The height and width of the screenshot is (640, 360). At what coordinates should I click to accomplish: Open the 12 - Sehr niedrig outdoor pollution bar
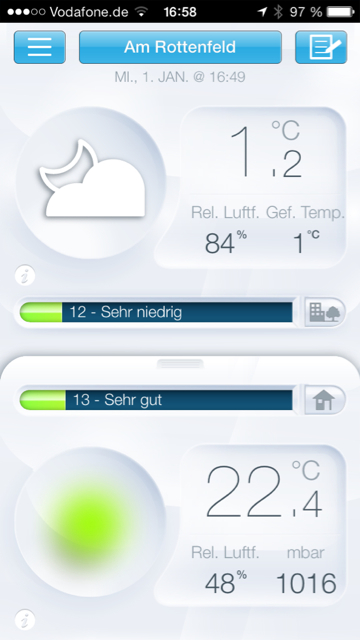click(156, 312)
